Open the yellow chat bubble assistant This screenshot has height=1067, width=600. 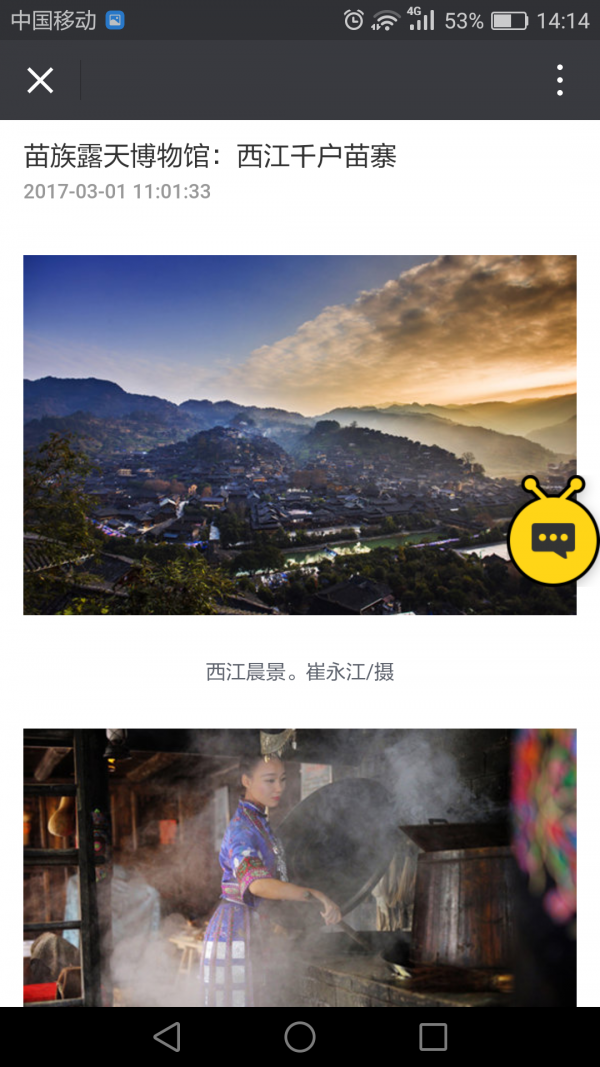click(553, 538)
